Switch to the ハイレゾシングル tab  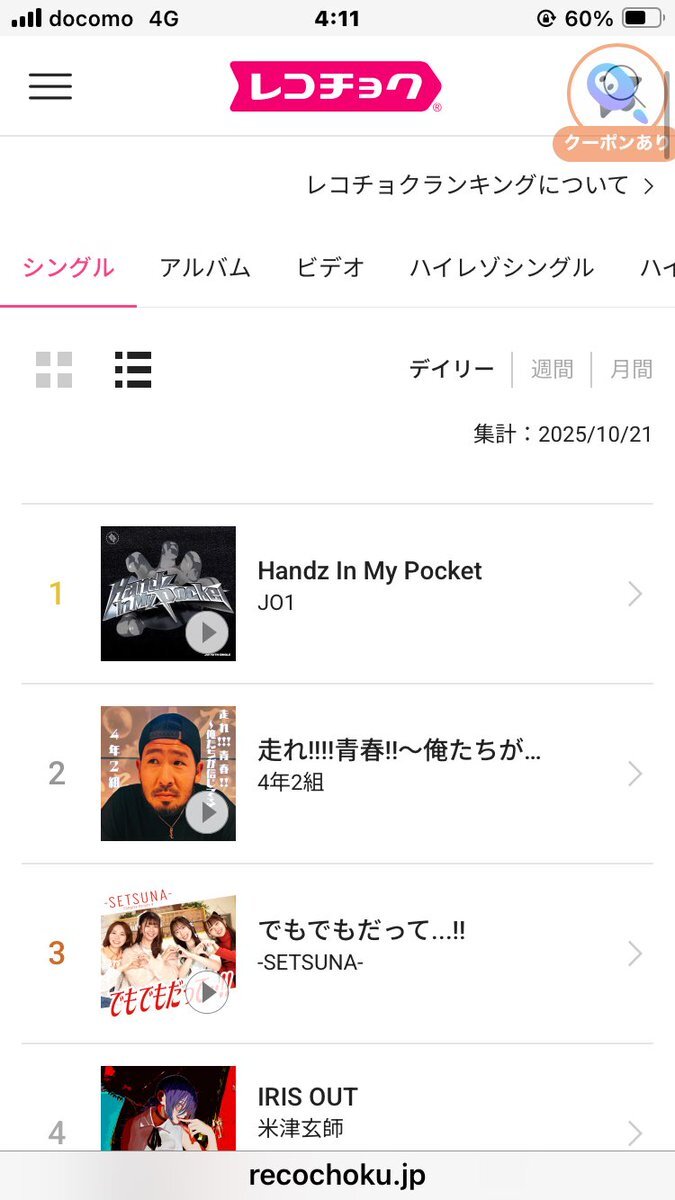tap(501, 267)
